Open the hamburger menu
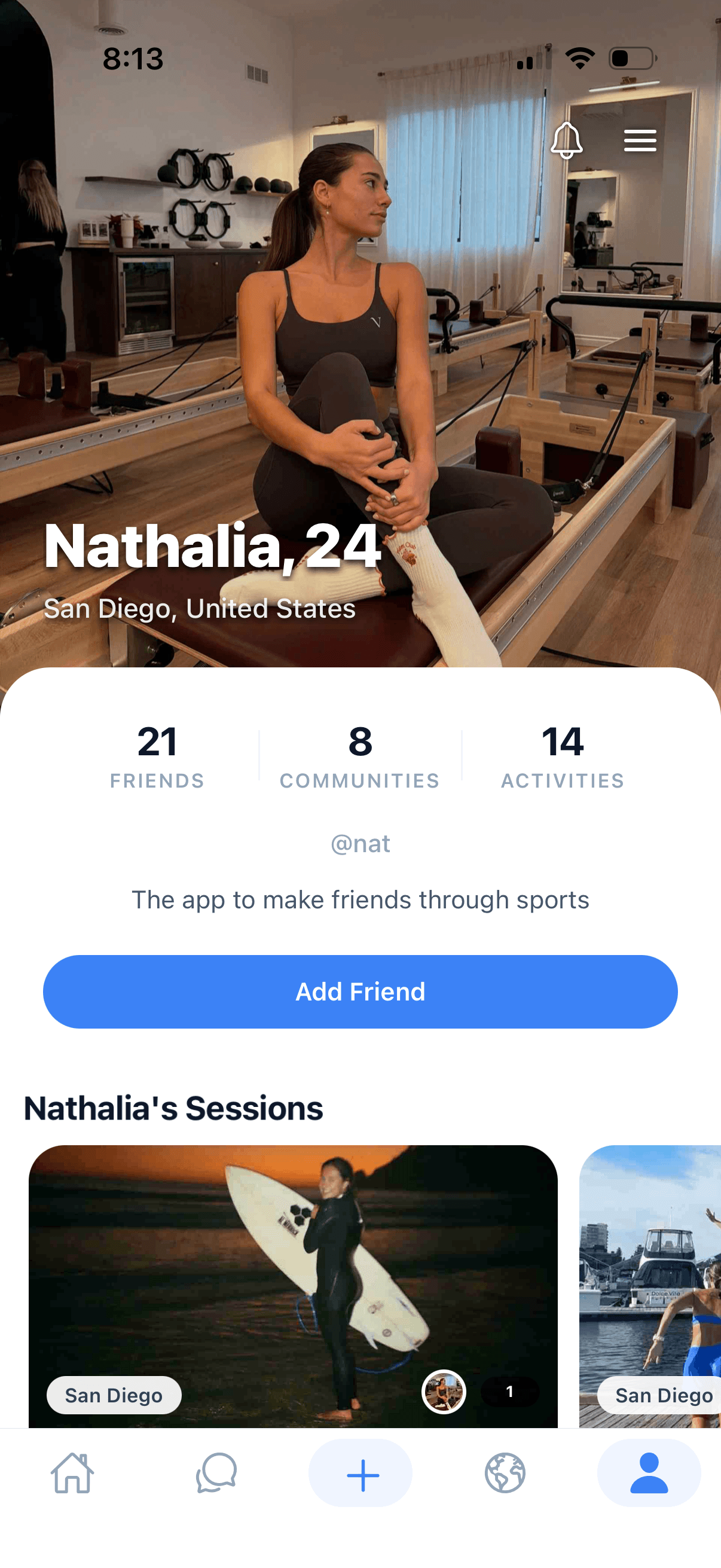 tap(640, 141)
